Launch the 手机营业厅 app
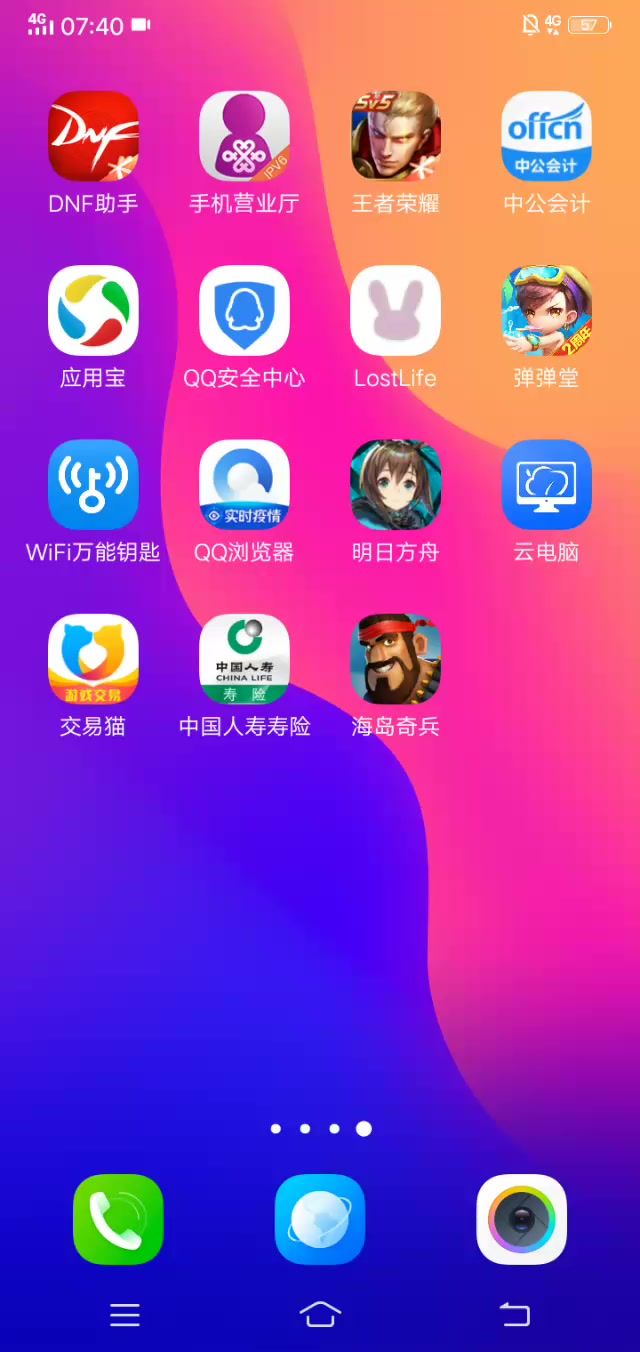The image size is (640, 1352). (244, 136)
